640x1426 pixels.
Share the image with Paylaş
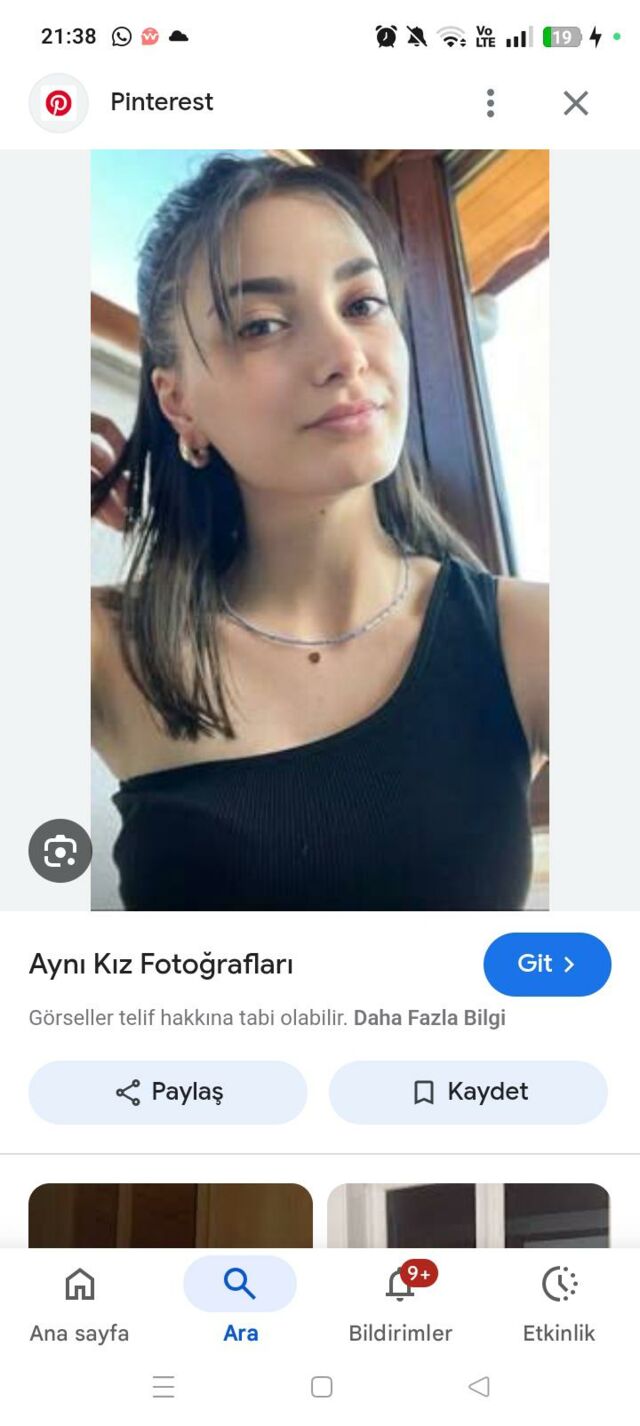168,1092
